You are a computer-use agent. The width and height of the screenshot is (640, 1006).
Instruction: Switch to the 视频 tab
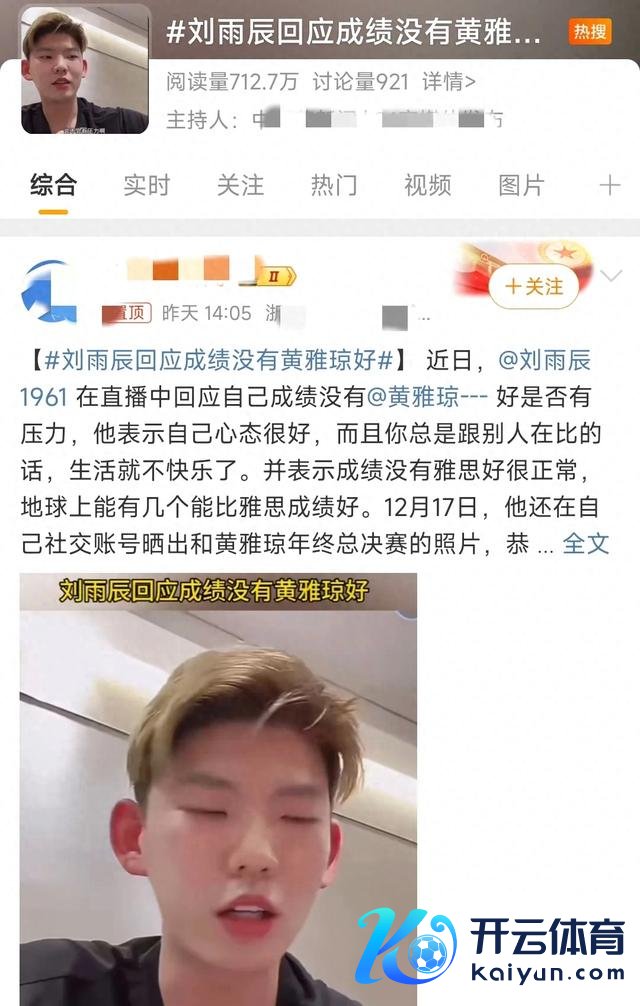427,185
